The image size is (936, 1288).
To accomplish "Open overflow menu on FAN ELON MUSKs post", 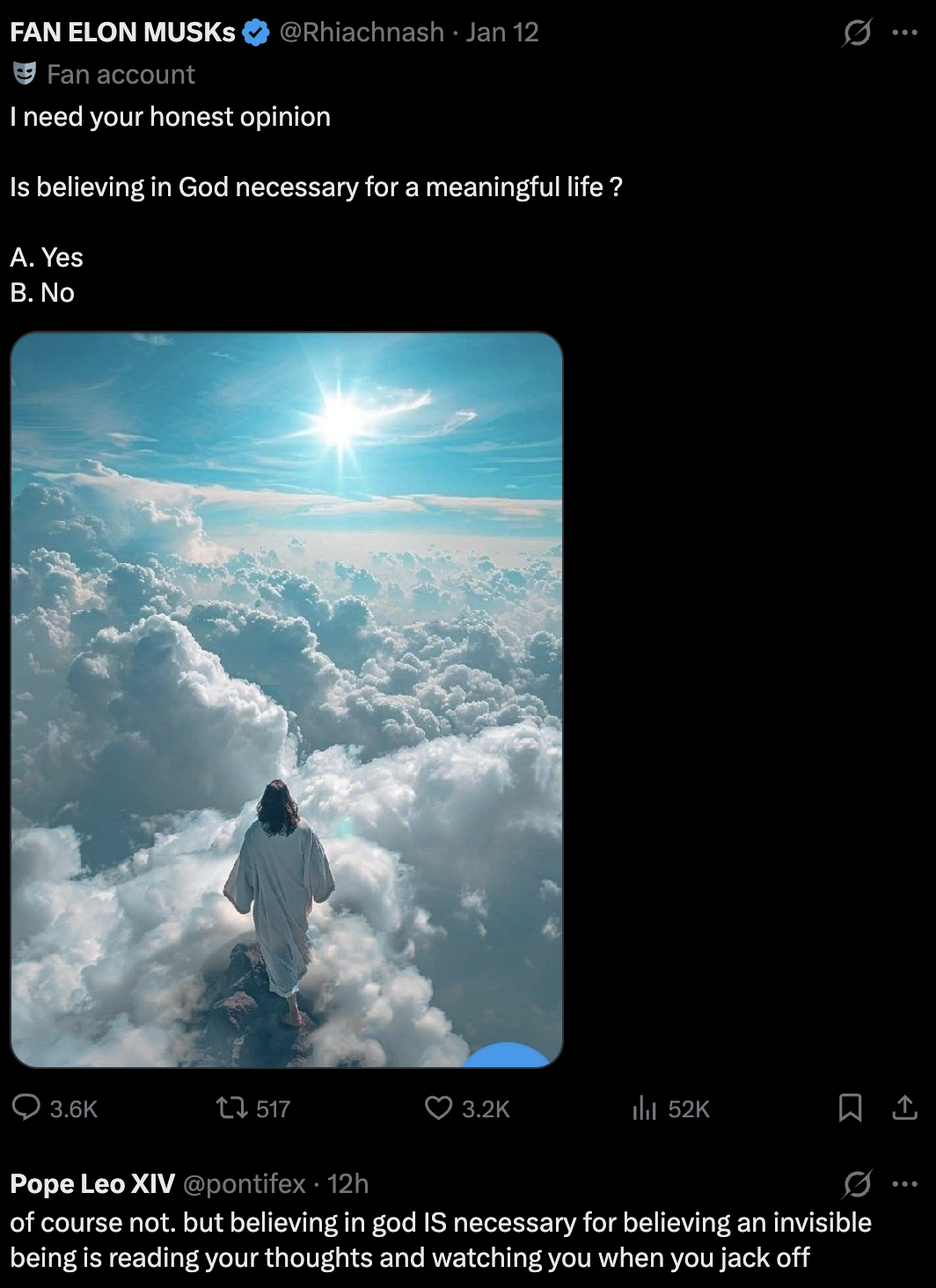I will point(904,33).
